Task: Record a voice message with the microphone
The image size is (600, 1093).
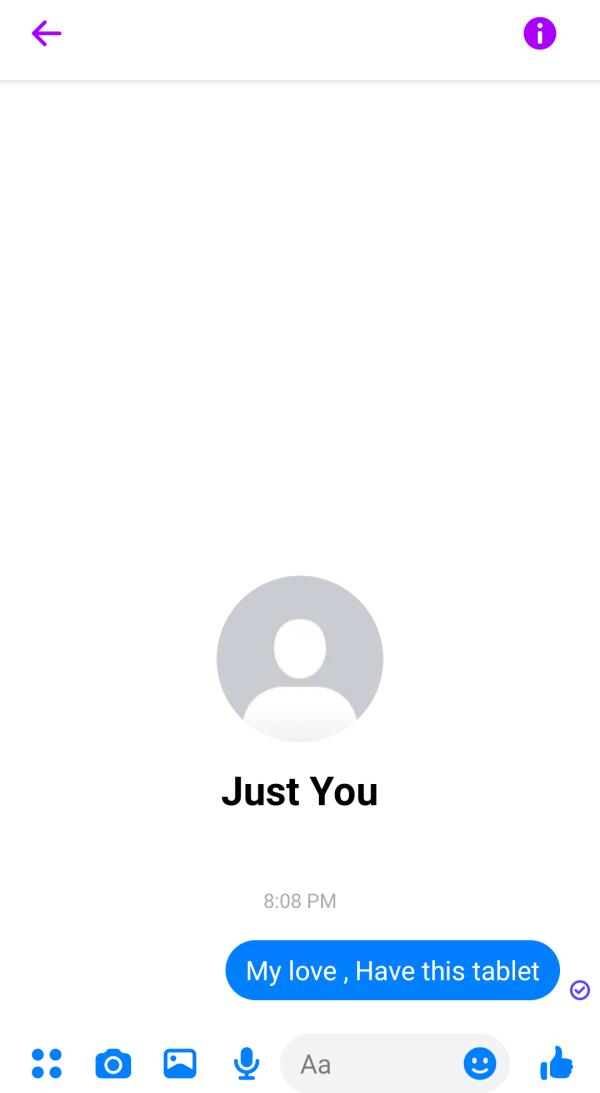Action: pyautogui.click(x=245, y=1064)
